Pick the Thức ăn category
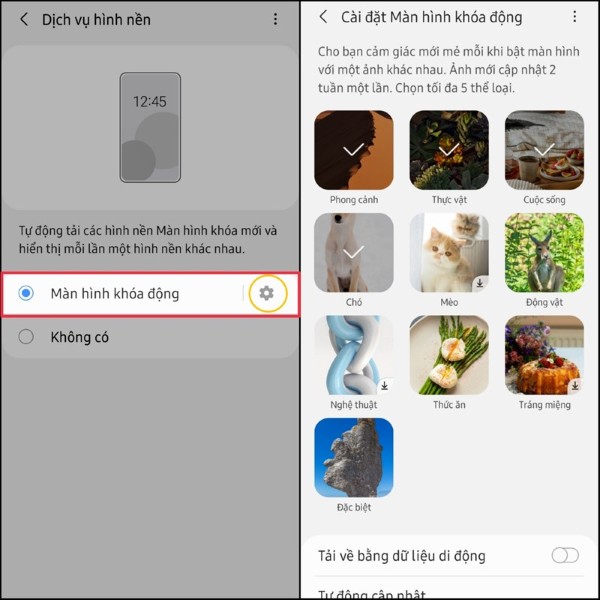Image resolution: width=600 pixels, height=600 pixels. click(x=449, y=356)
